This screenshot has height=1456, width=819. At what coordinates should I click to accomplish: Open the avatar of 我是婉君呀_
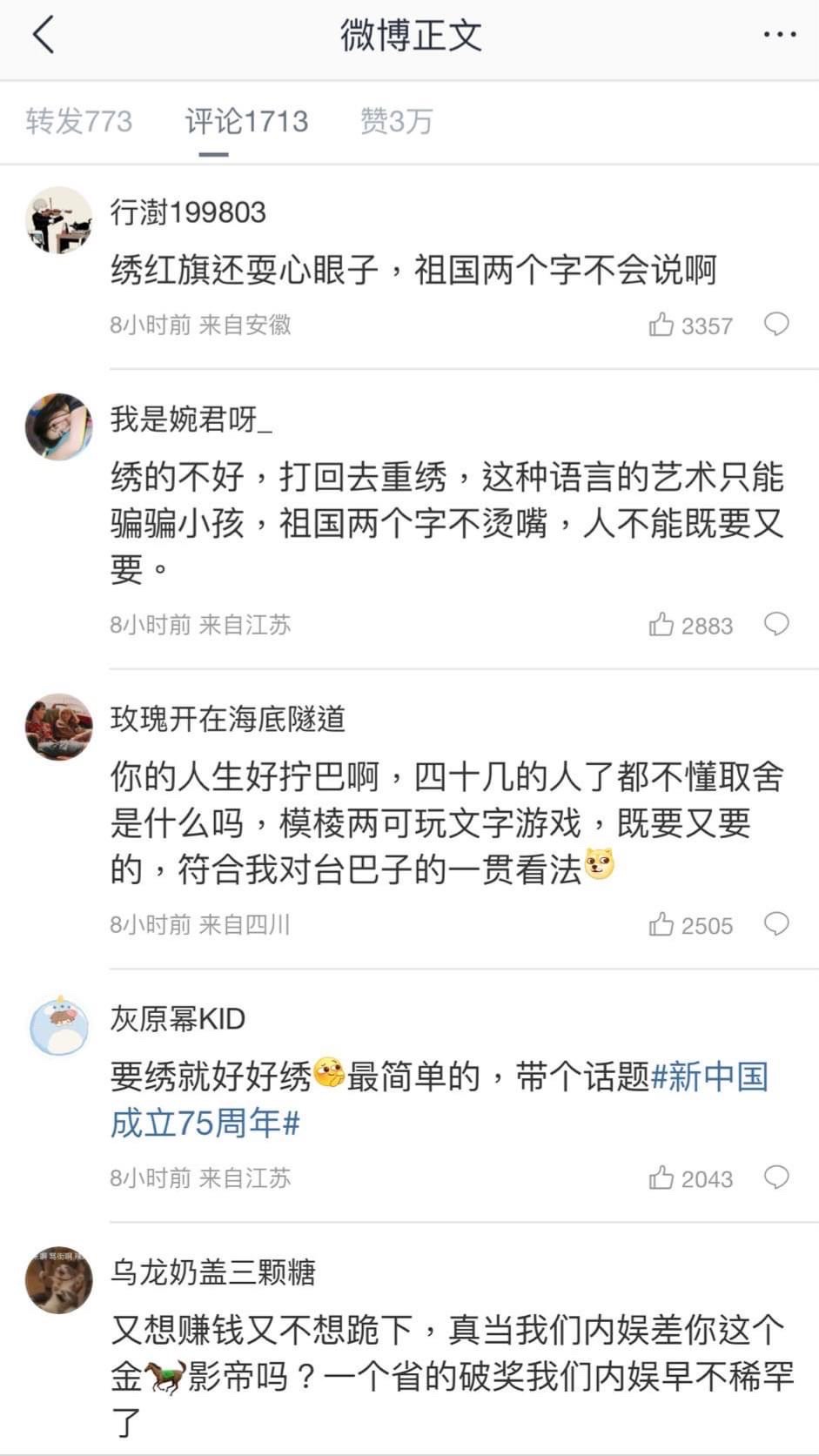point(59,426)
